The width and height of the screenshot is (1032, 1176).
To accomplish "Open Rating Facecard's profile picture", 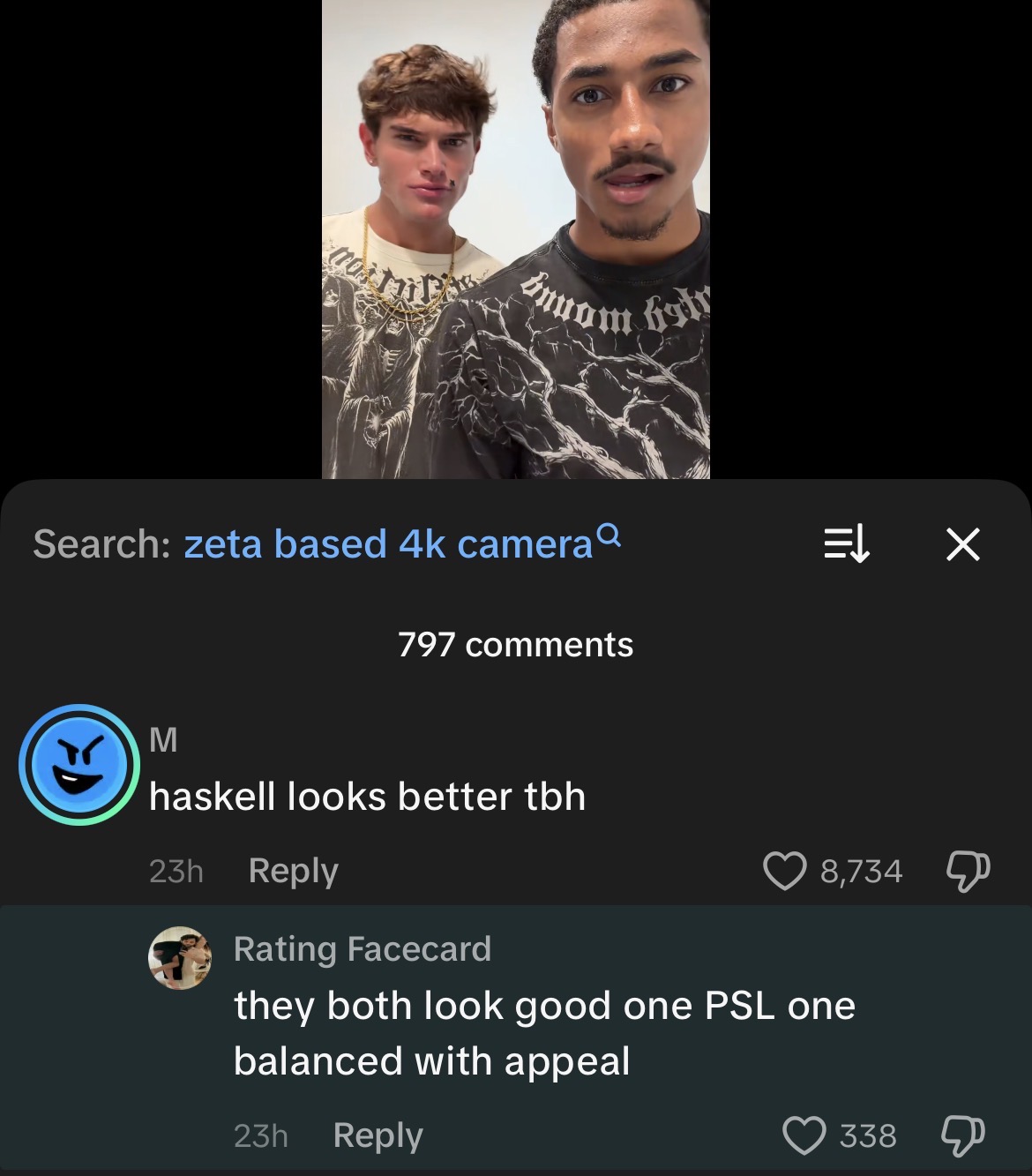I will pyautogui.click(x=180, y=957).
